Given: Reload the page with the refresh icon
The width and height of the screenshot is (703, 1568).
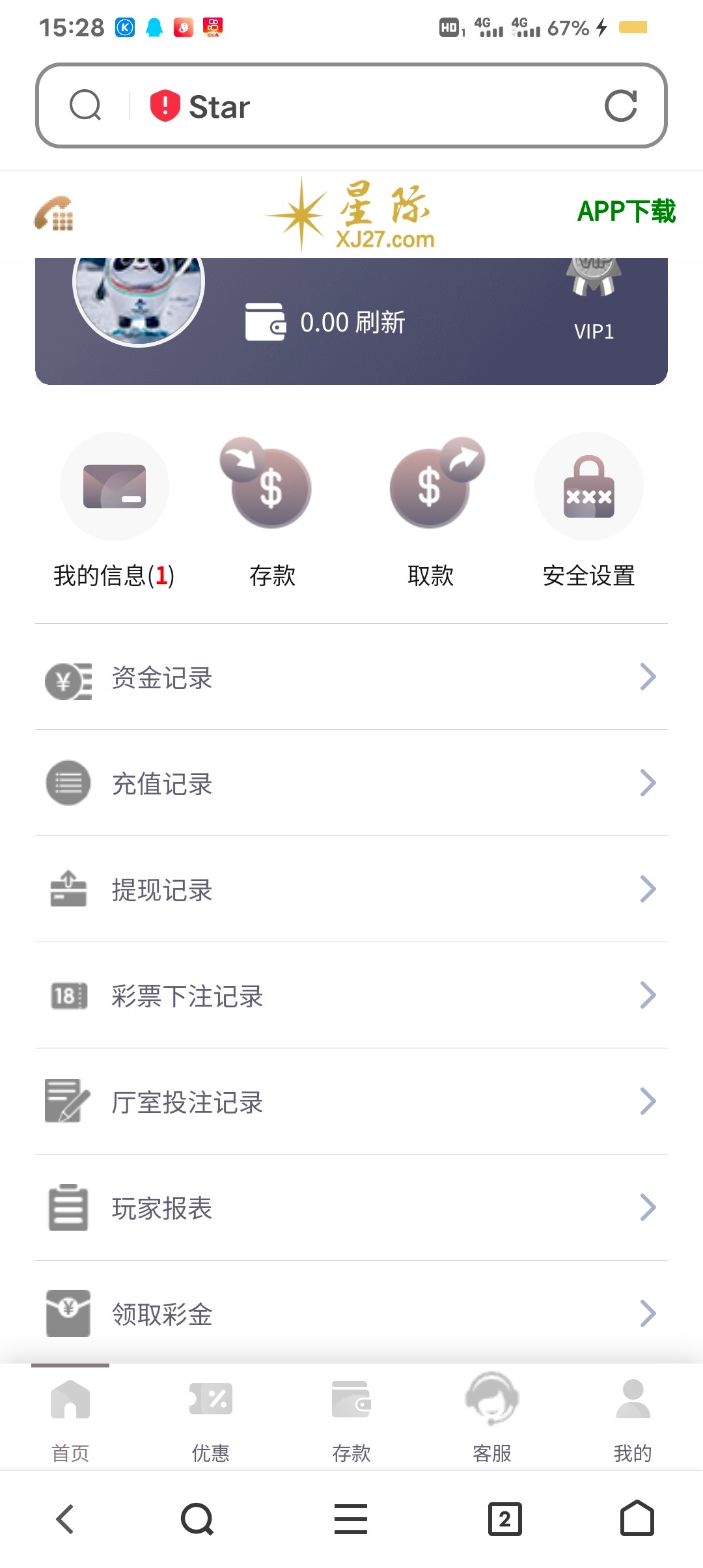Looking at the screenshot, I should tap(620, 106).
